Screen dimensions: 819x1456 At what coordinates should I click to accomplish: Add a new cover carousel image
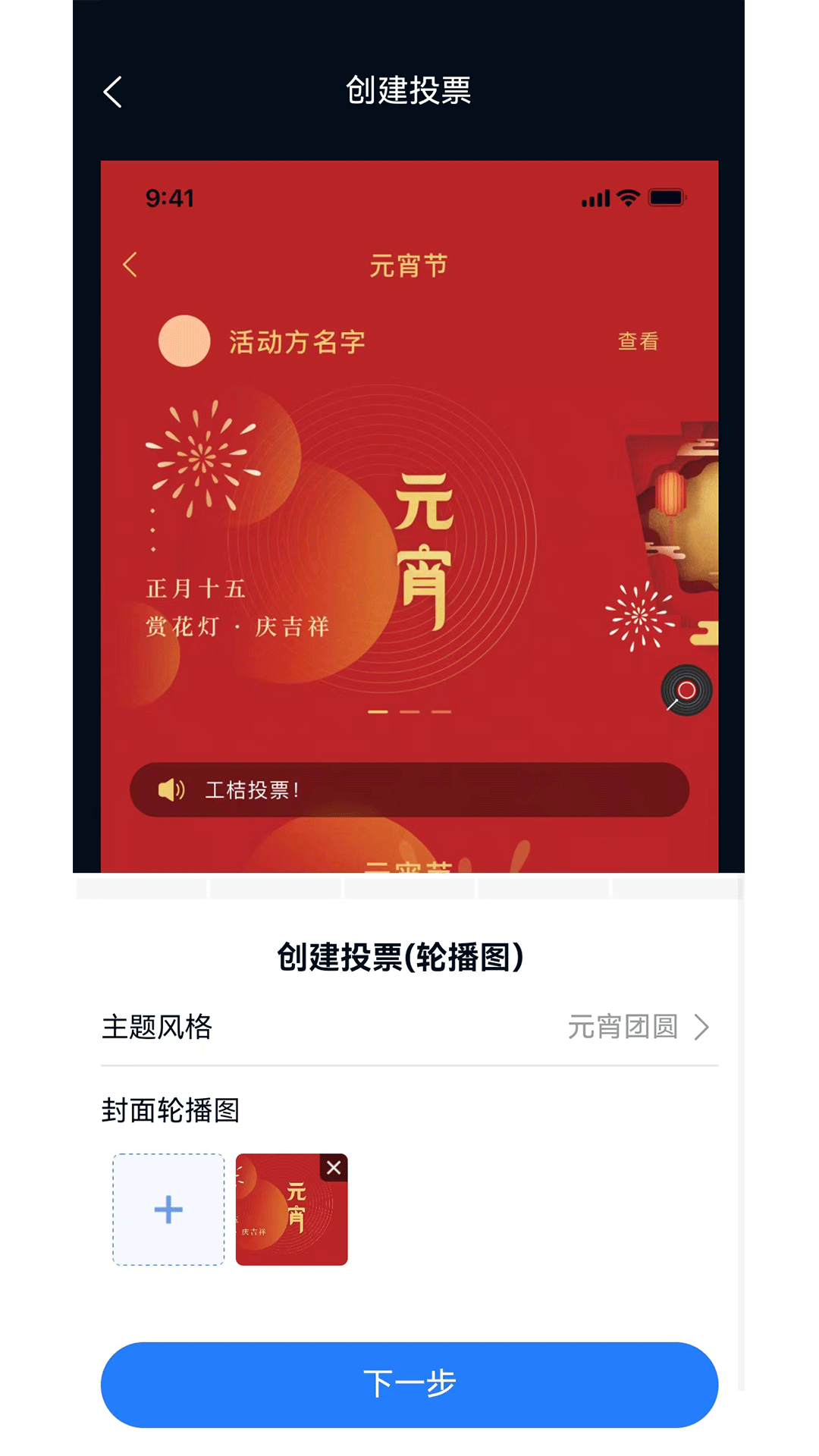pyautogui.click(x=168, y=1210)
